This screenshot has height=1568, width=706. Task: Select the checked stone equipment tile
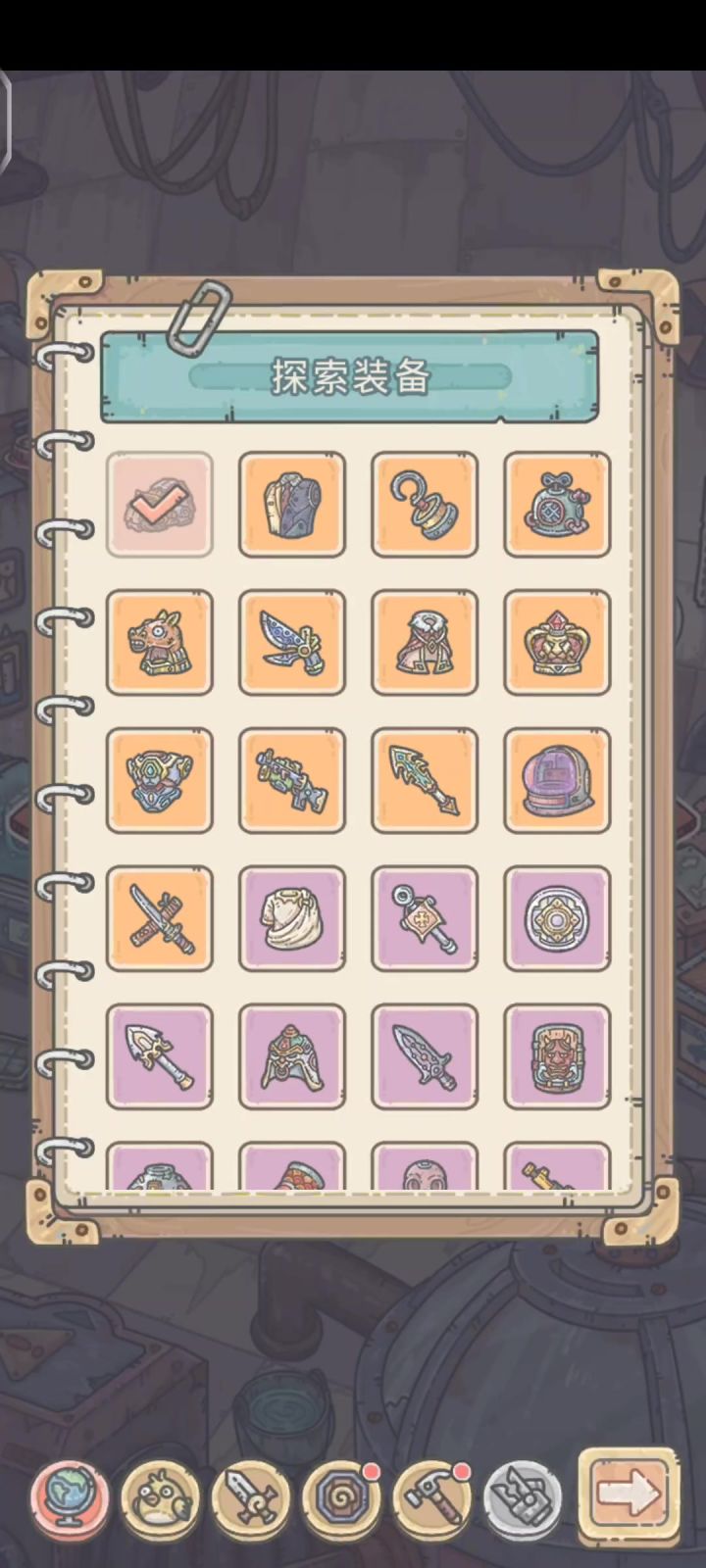click(x=159, y=505)
